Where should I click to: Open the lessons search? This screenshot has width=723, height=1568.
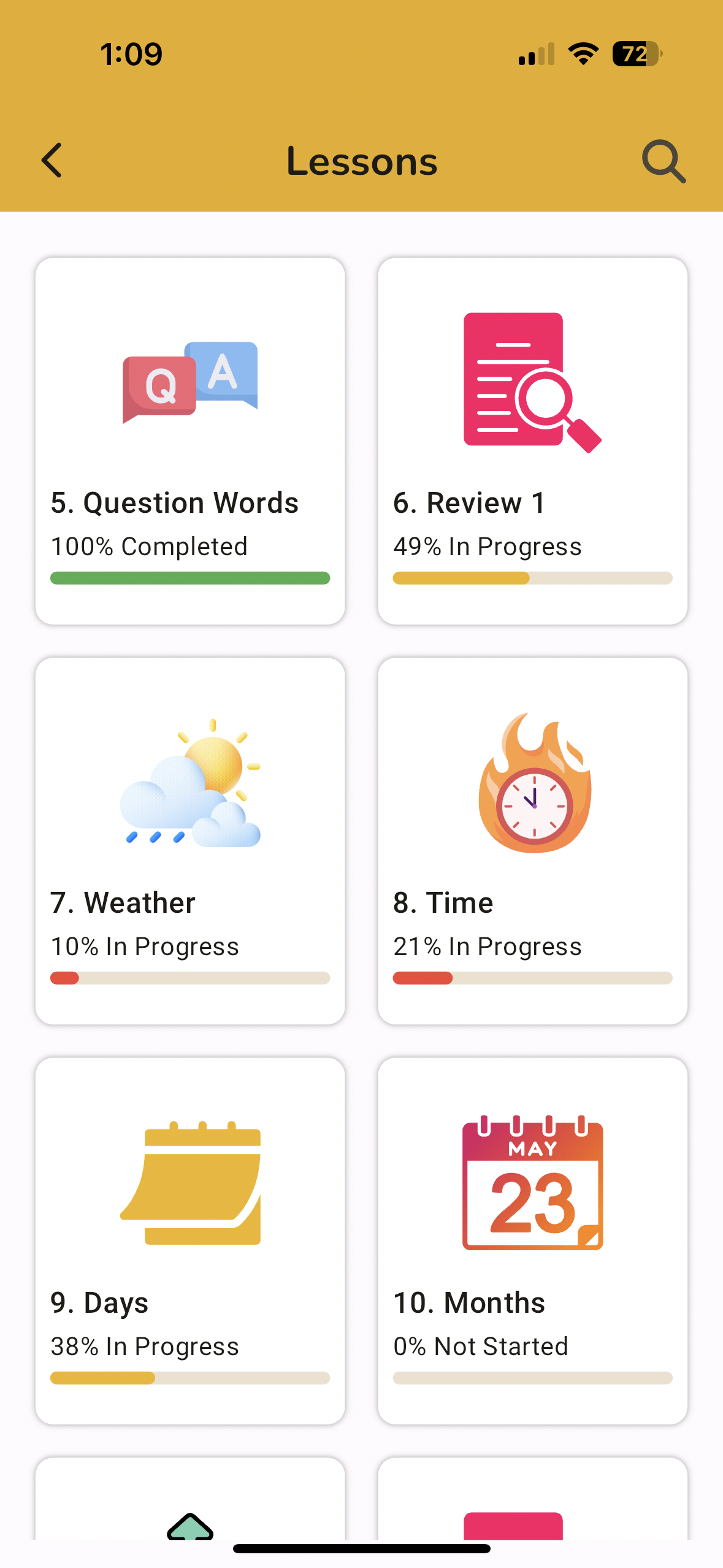pos(664,162)
